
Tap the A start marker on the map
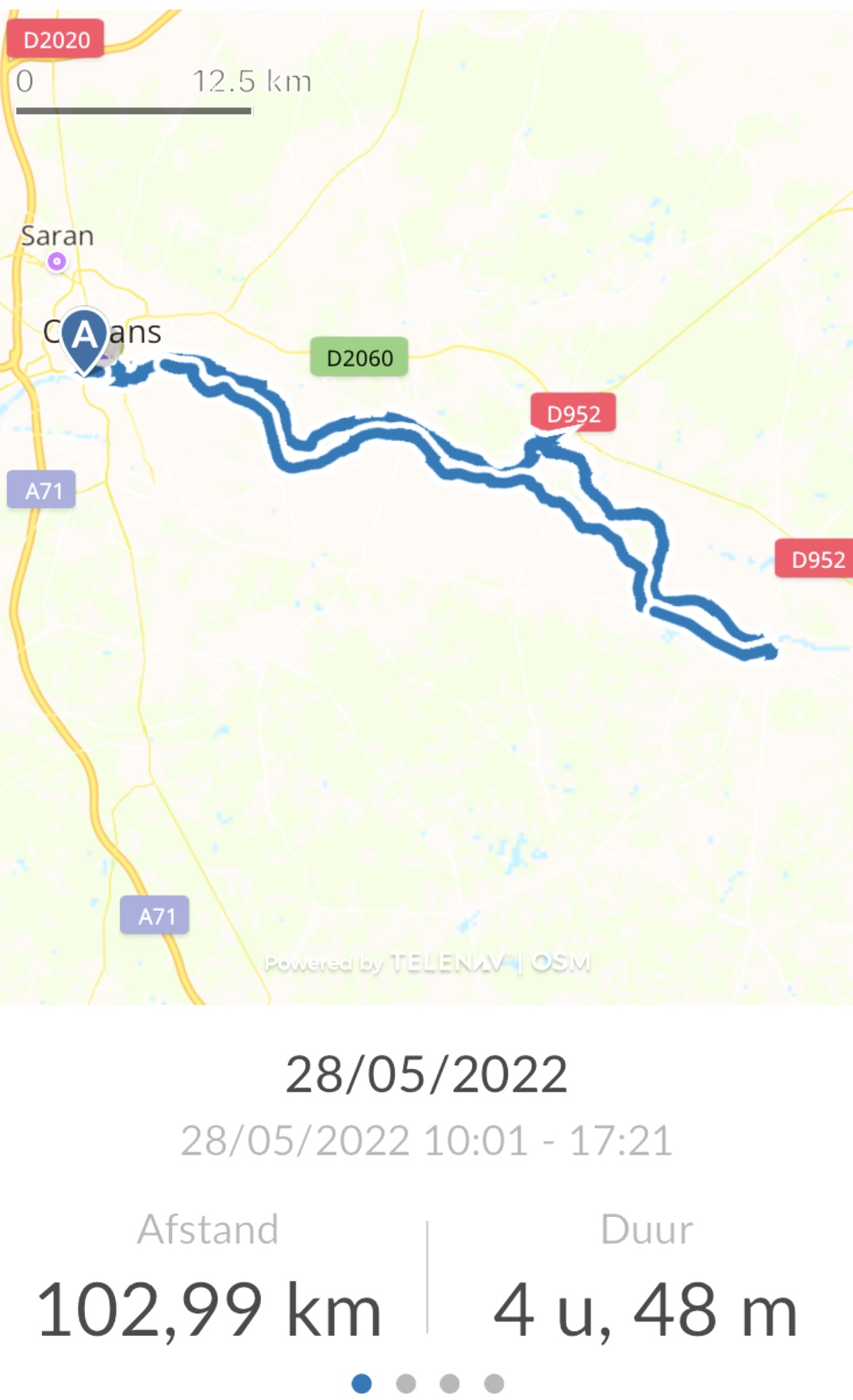pos(84,337)
